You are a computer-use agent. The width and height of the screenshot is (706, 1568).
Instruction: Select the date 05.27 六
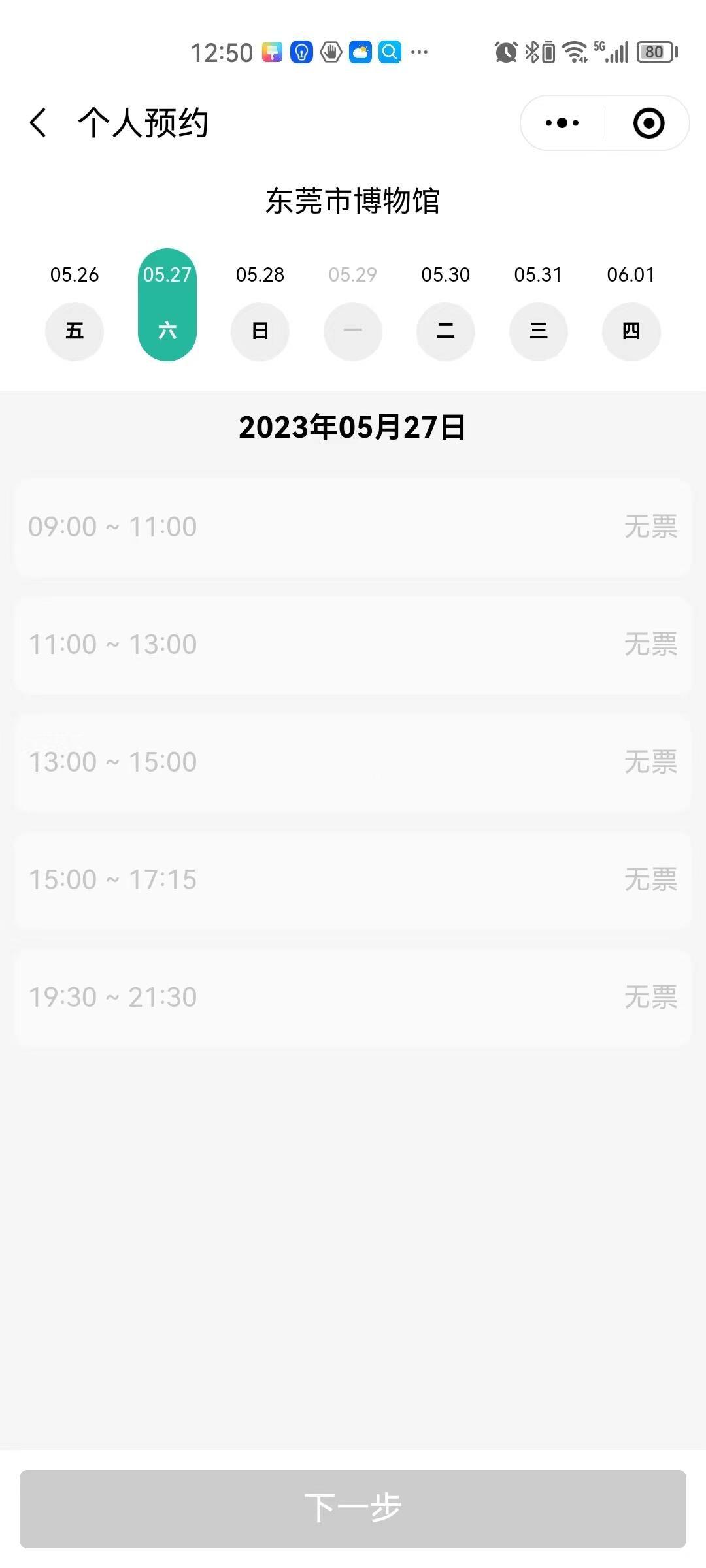coord(167,305)
